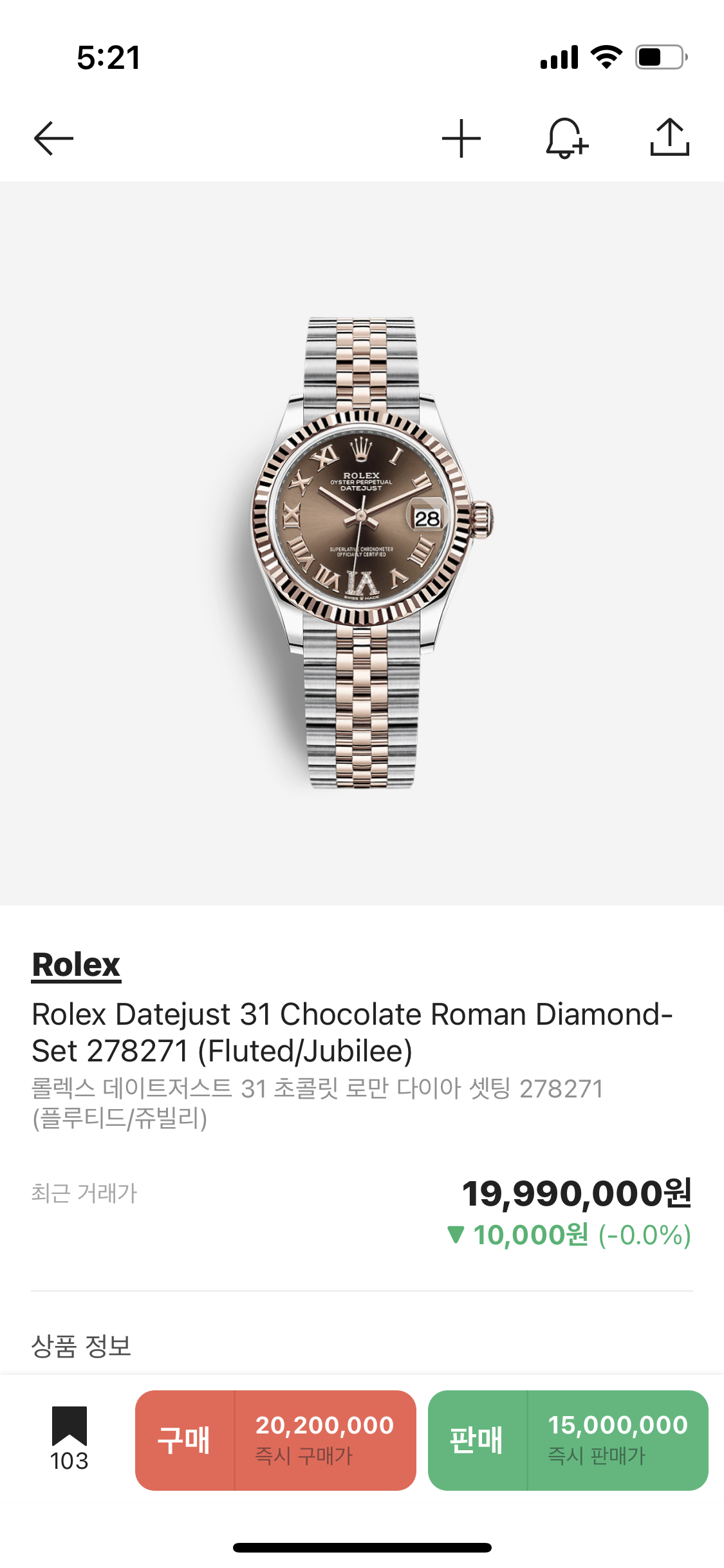This screenshot has height=1568, width=724.
Task: Set a price alert with the bell icon
Action: [x=566, y=138]
